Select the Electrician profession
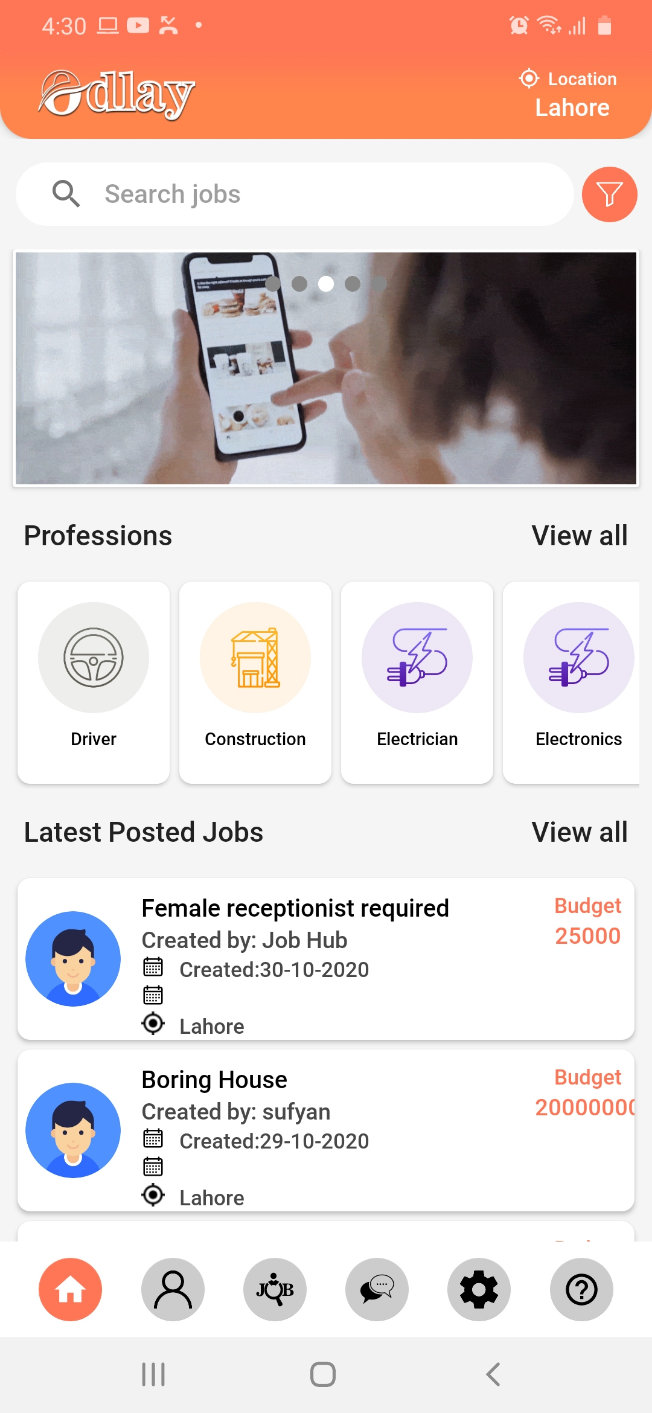Viewport: 652px width, 1413px height. pyautogui.click(x=417, y=682)
